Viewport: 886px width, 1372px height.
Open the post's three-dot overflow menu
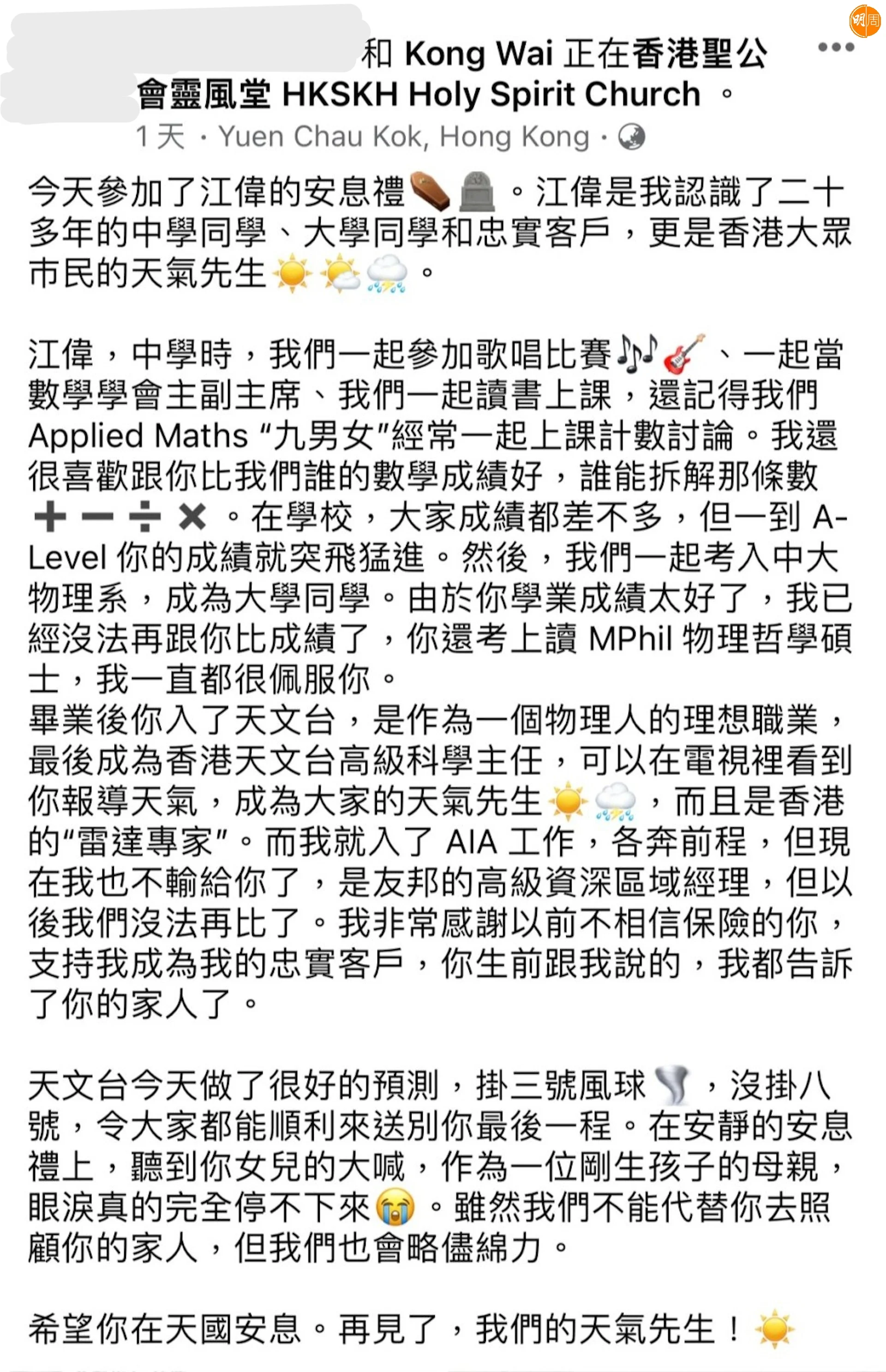point(835,47)
